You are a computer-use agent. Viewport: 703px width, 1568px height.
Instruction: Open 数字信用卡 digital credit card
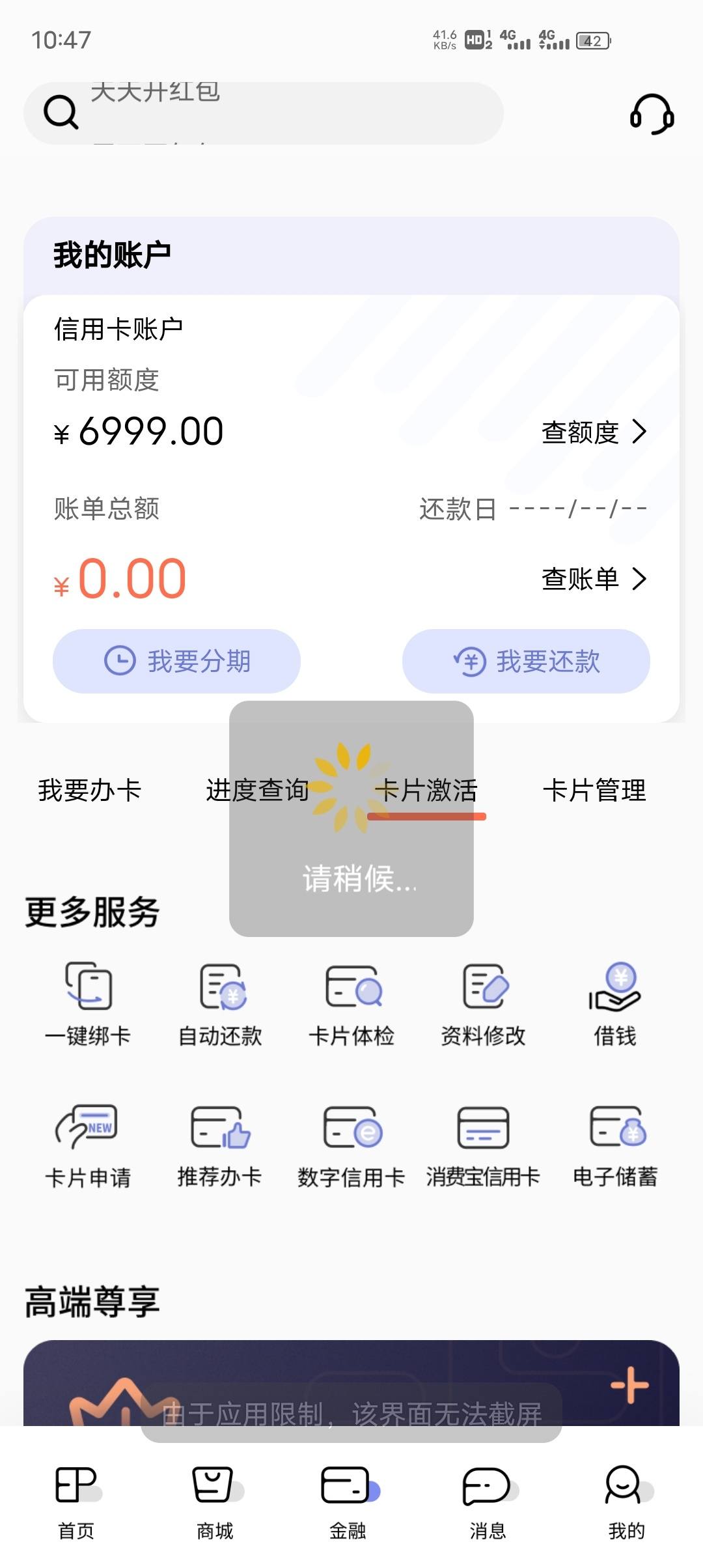[x=351, y=1146]
